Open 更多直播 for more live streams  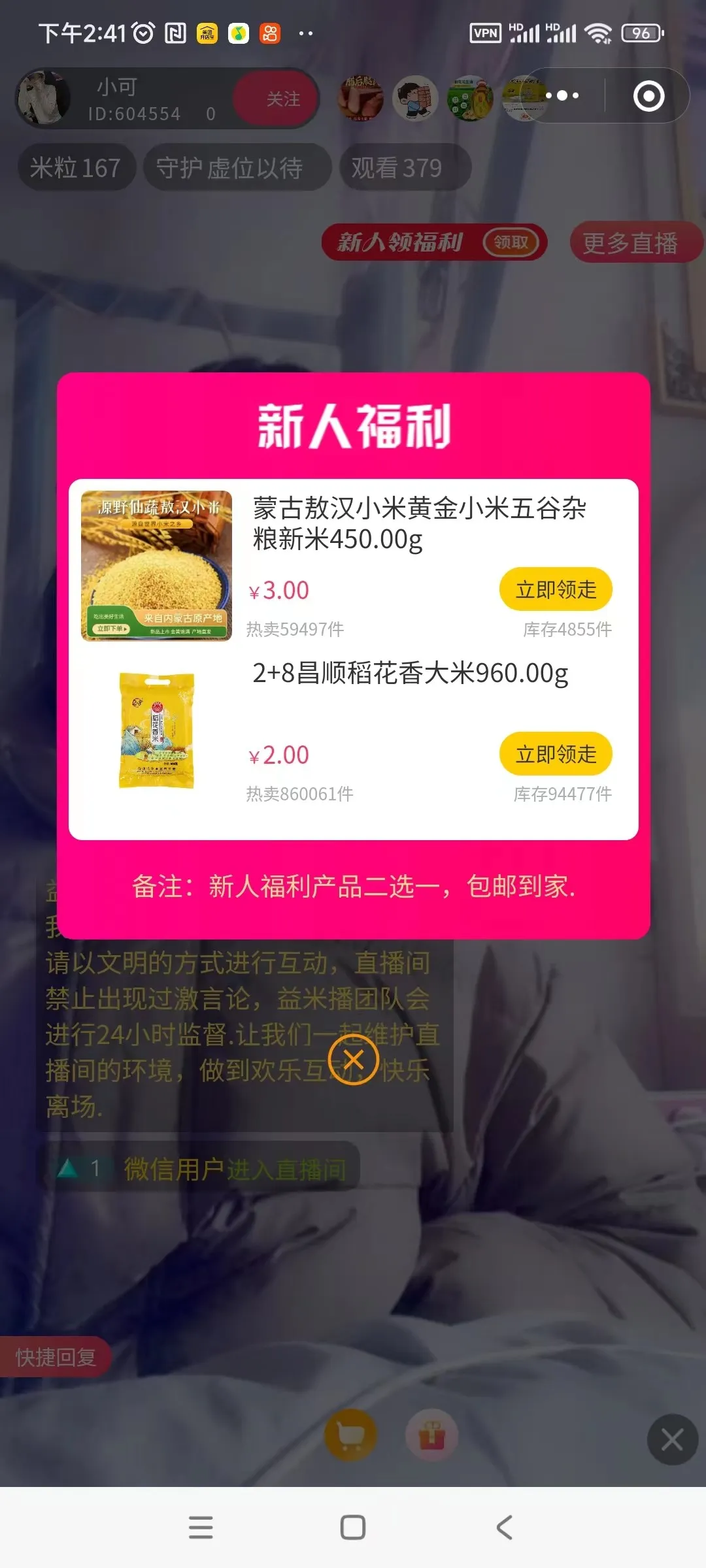coord(630,243)
